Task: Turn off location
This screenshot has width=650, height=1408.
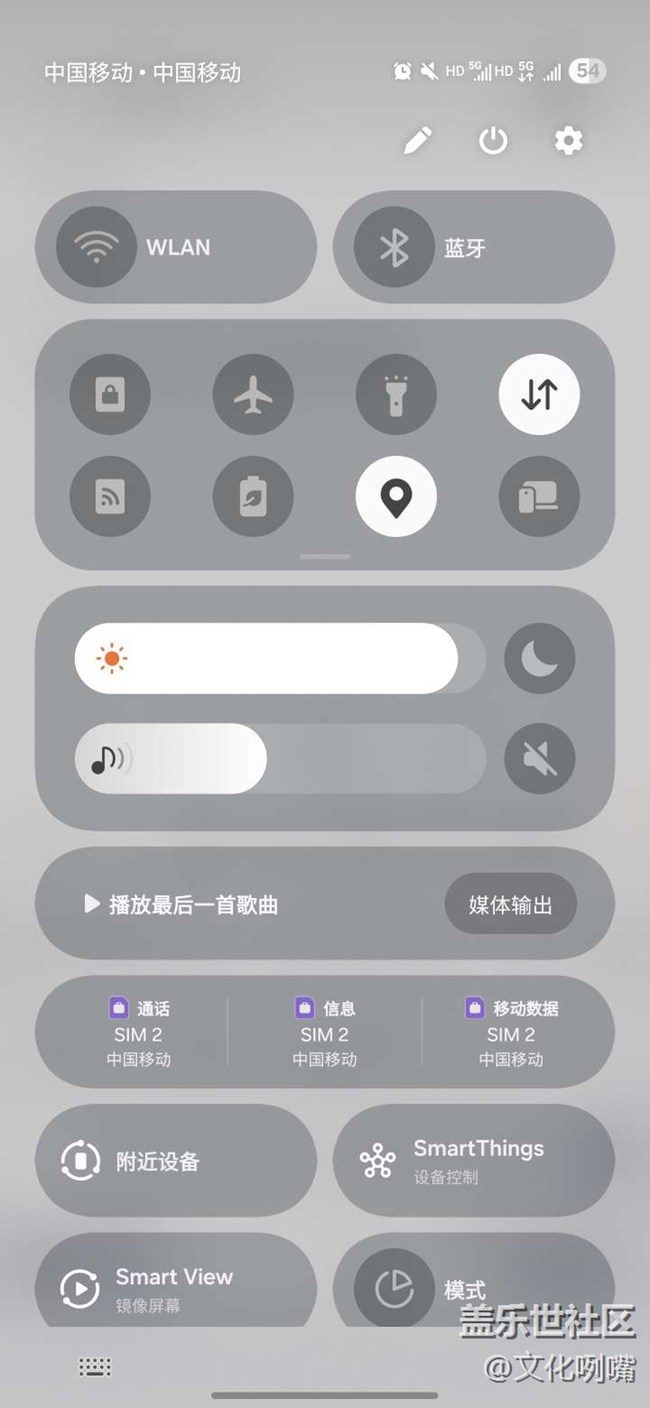Action: coord(396,496)
